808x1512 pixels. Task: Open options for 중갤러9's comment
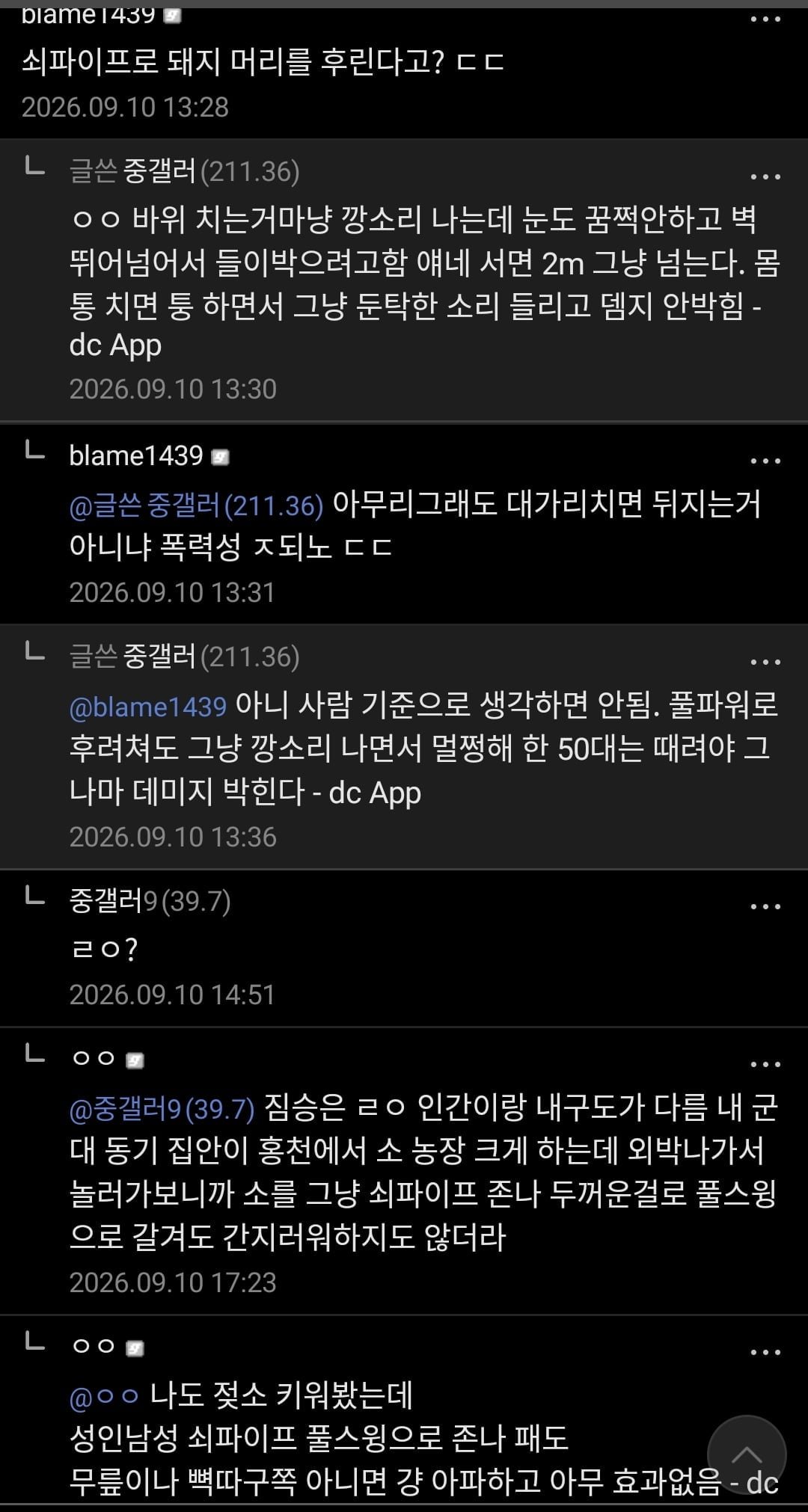765,906
